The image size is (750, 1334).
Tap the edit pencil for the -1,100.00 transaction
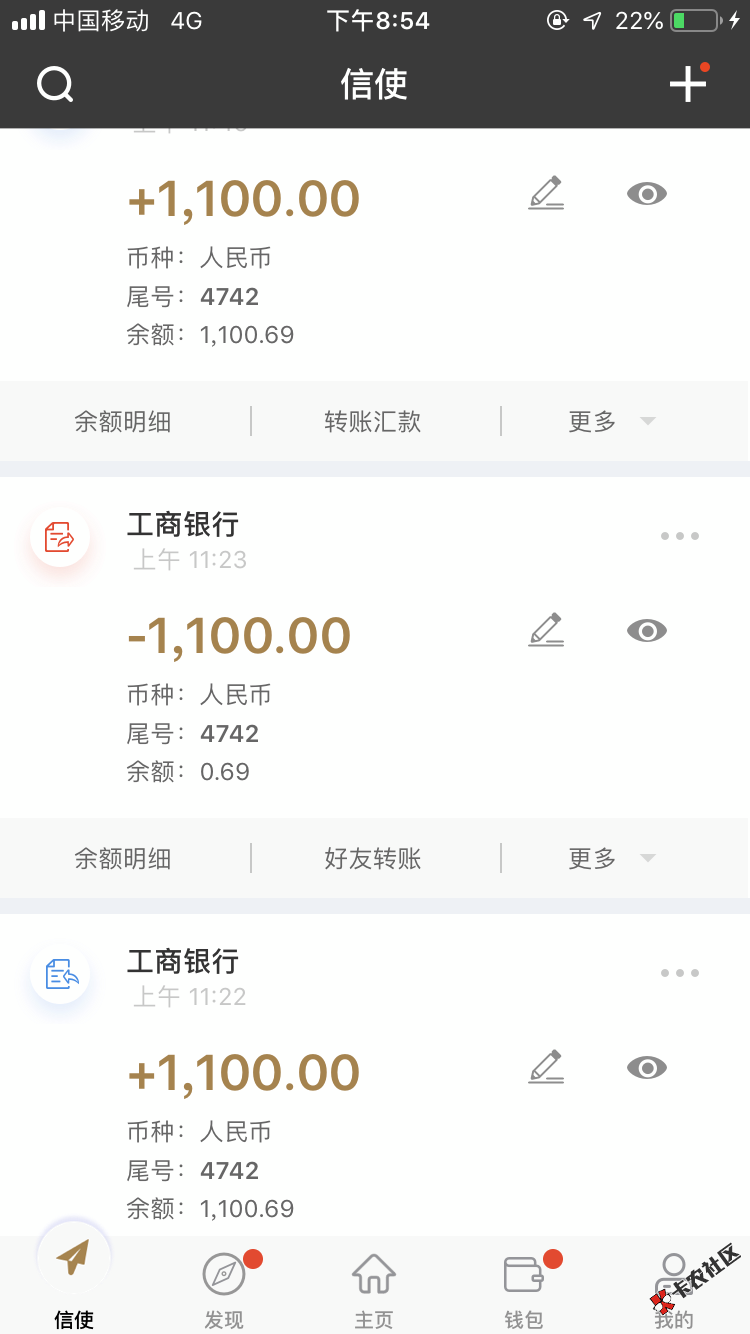(x=546, y=630)
